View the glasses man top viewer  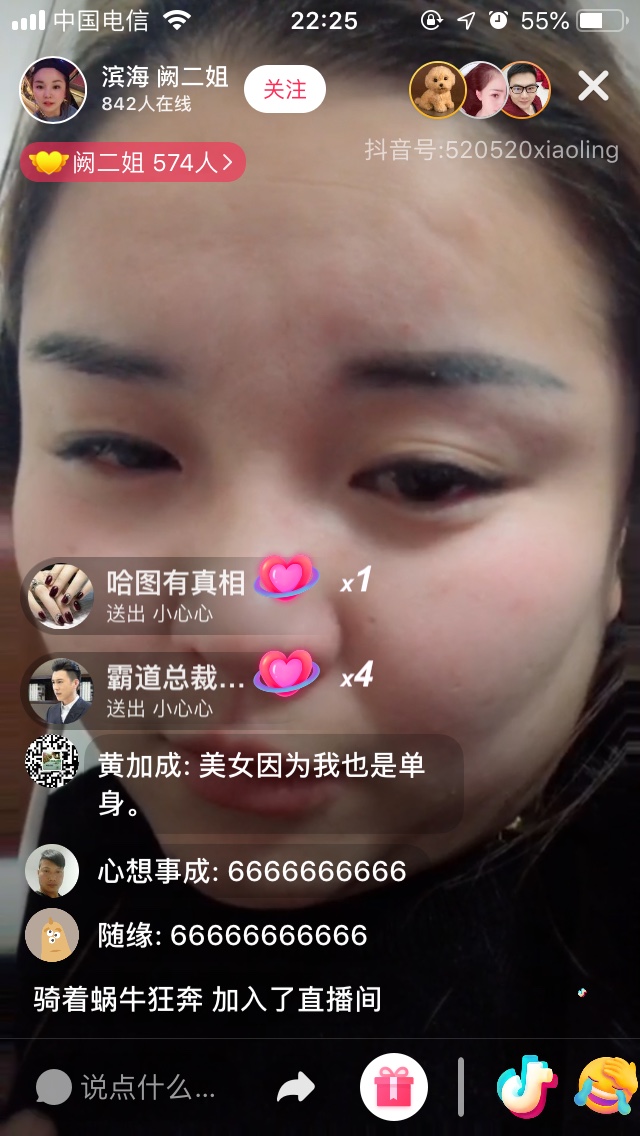(523, 90)
